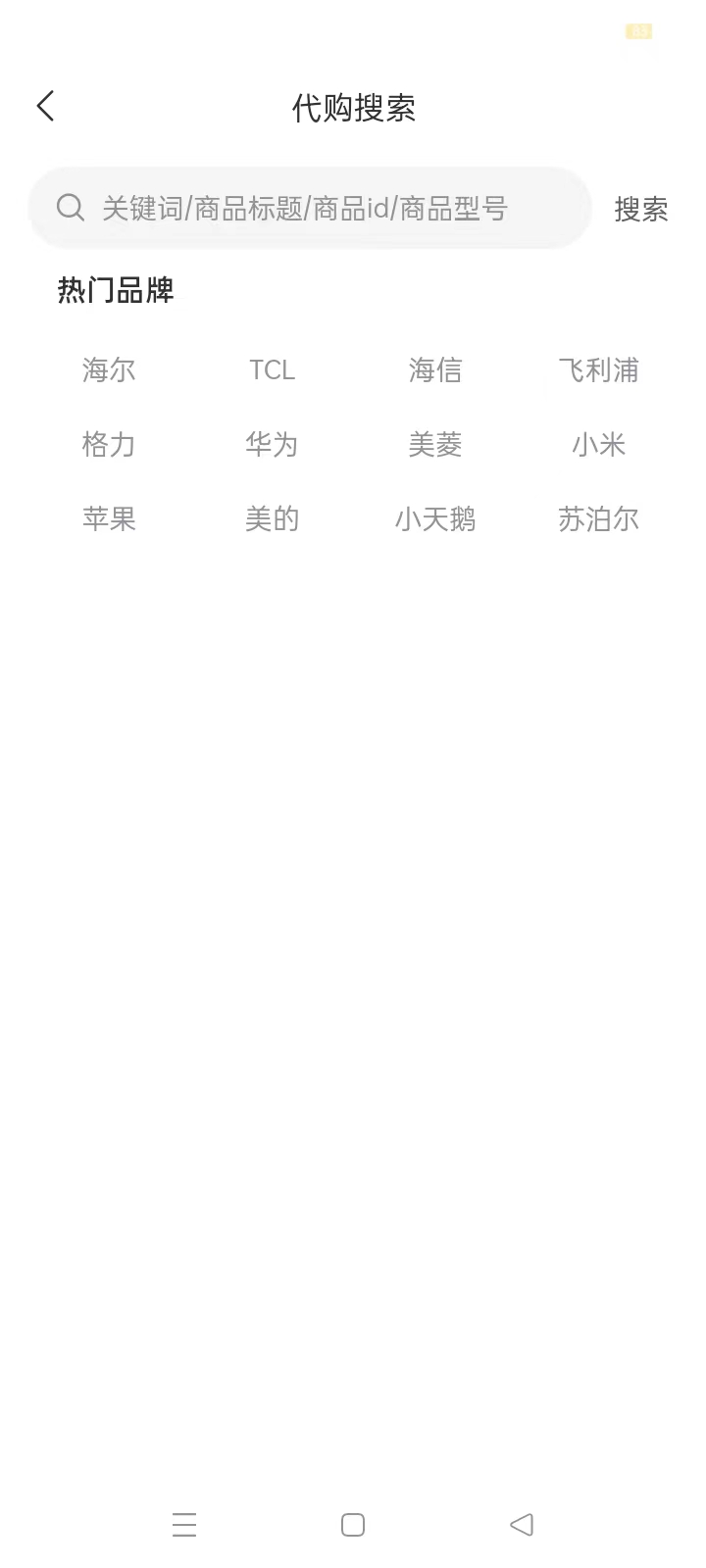The height and width of the screenshot is (1568, 706).
Task: Select 美菱 from hot brands
Action: pos(434,444)
